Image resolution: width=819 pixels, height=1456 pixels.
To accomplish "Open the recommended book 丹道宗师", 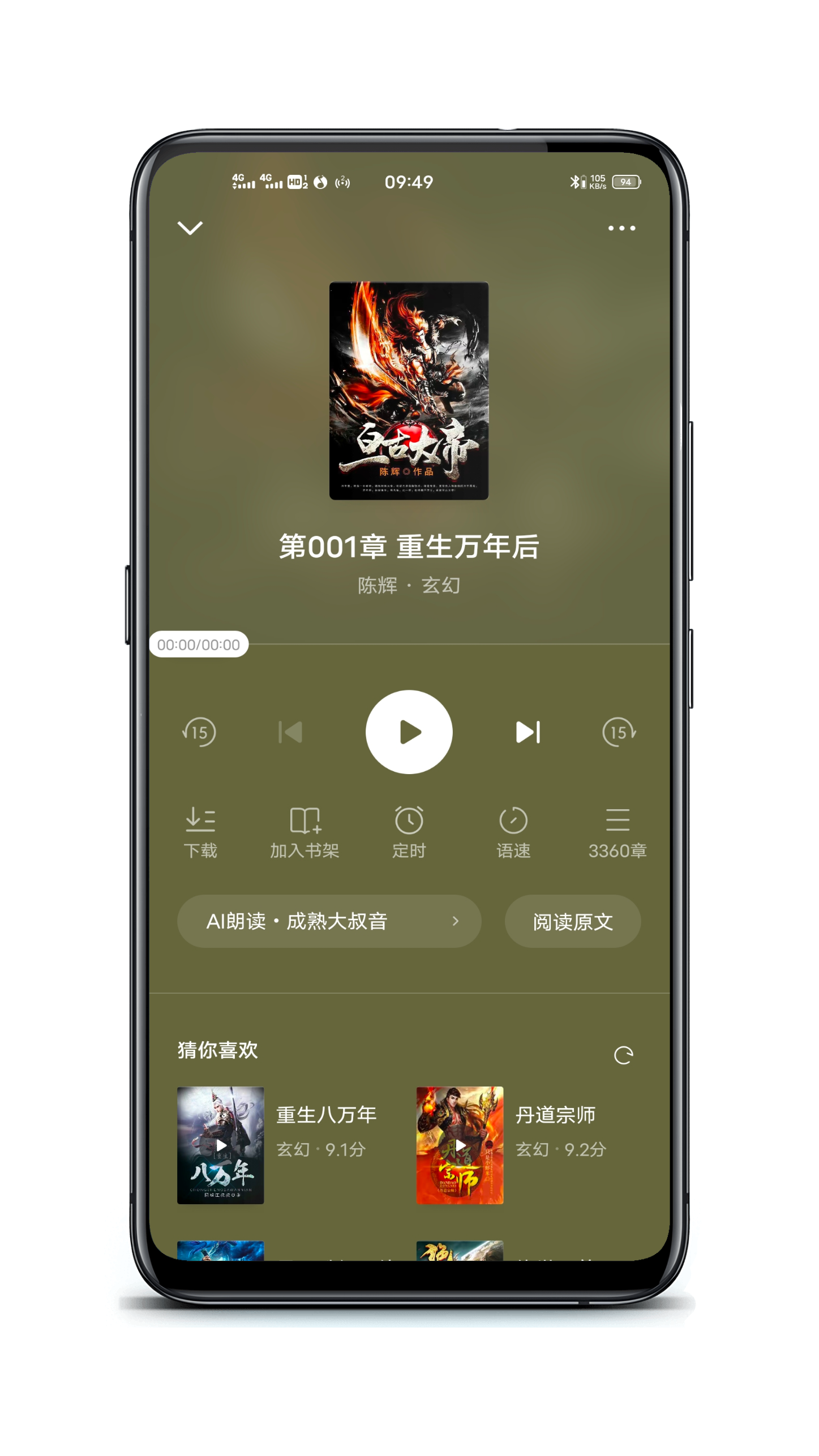I will 460,1144.
